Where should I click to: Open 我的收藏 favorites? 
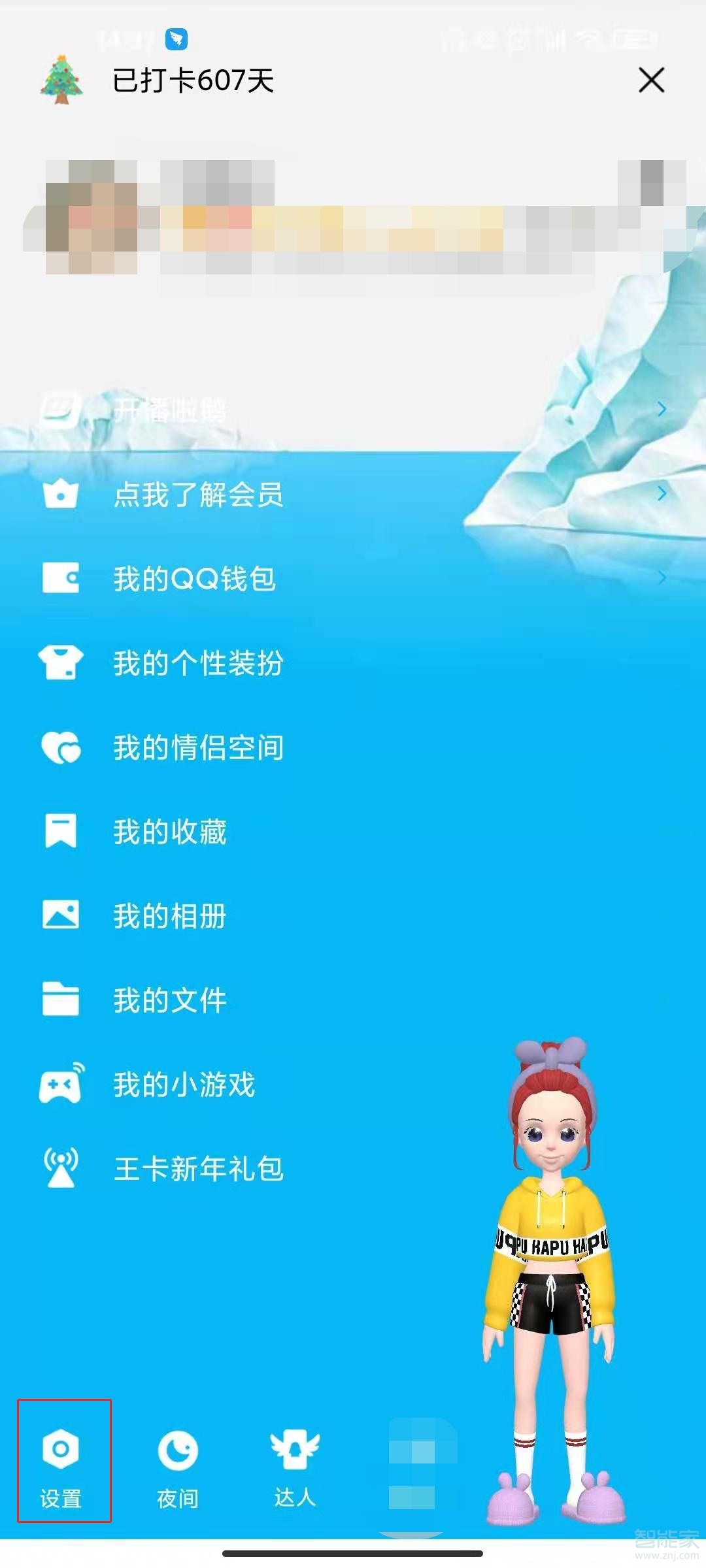coord(170,832)
